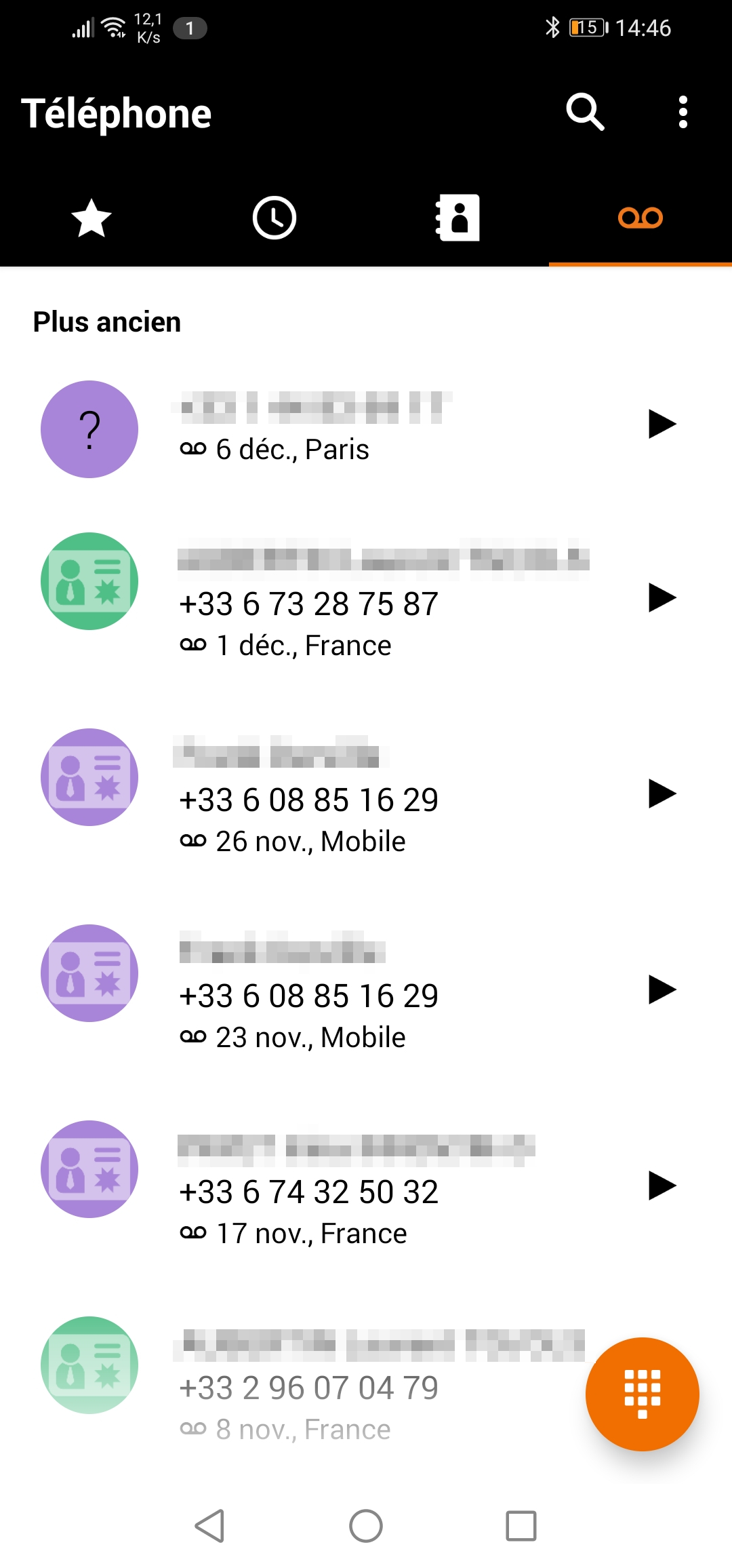Play the 1 déc. France voicemail
The width and height of the screenshot is (732, 1568).
[662, 597]
